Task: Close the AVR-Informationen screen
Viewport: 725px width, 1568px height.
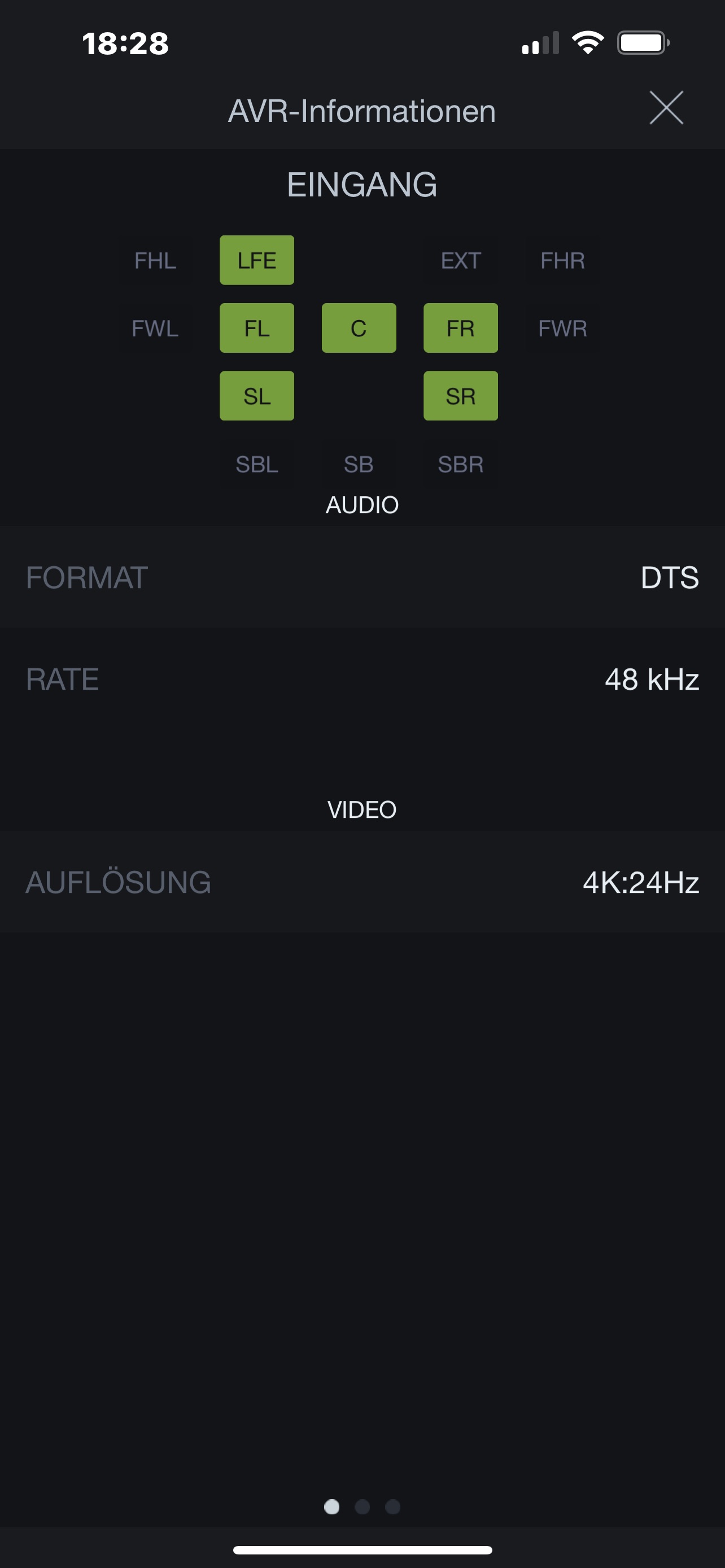Action: 666,108
